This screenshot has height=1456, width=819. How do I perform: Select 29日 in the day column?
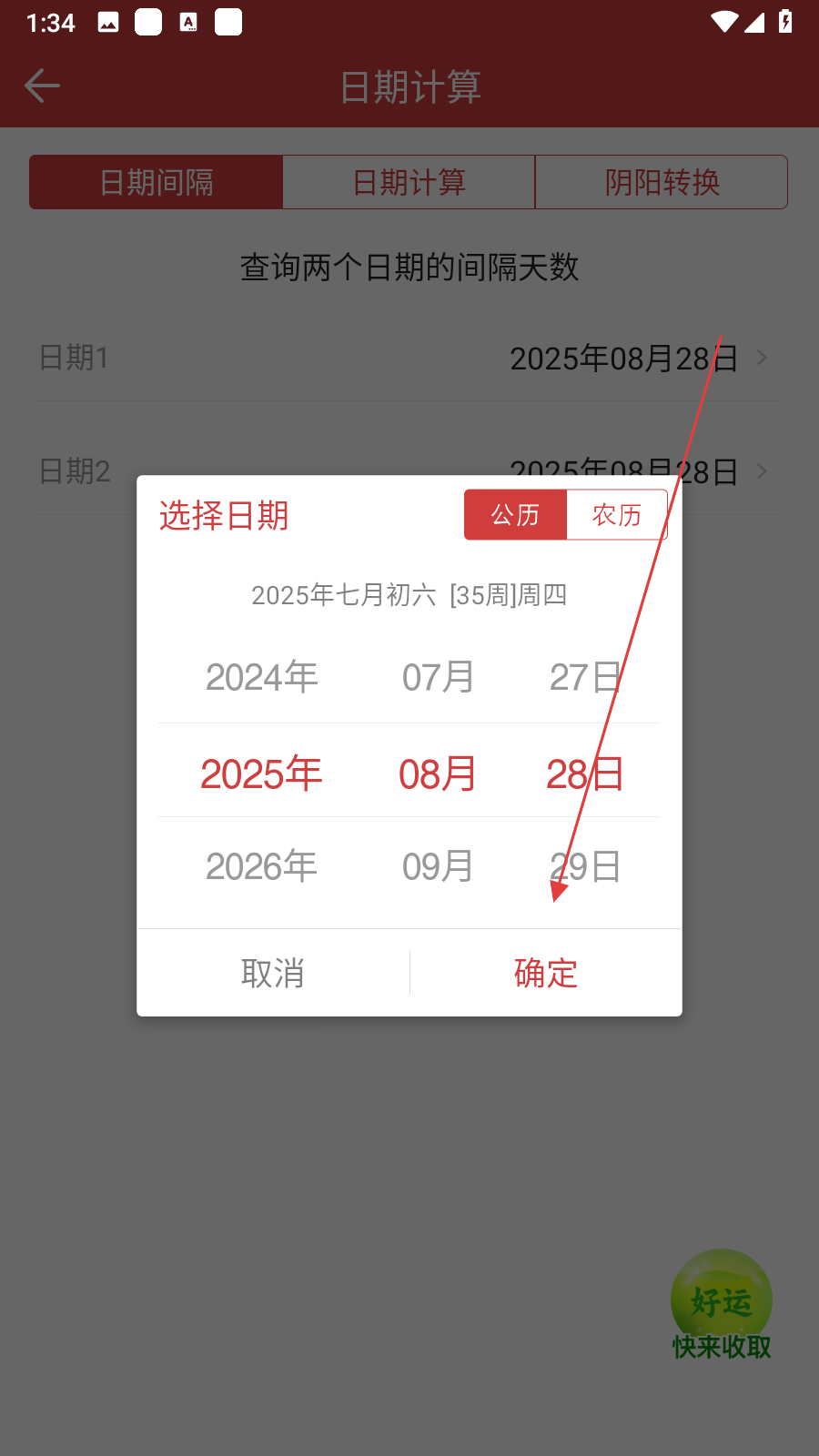[585, 866]
